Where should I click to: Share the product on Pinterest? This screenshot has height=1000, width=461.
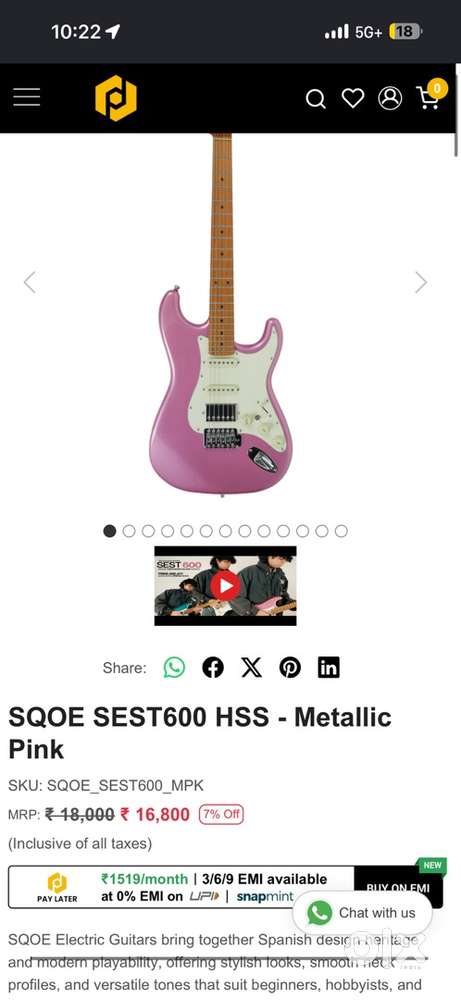[x=290, y=668]
